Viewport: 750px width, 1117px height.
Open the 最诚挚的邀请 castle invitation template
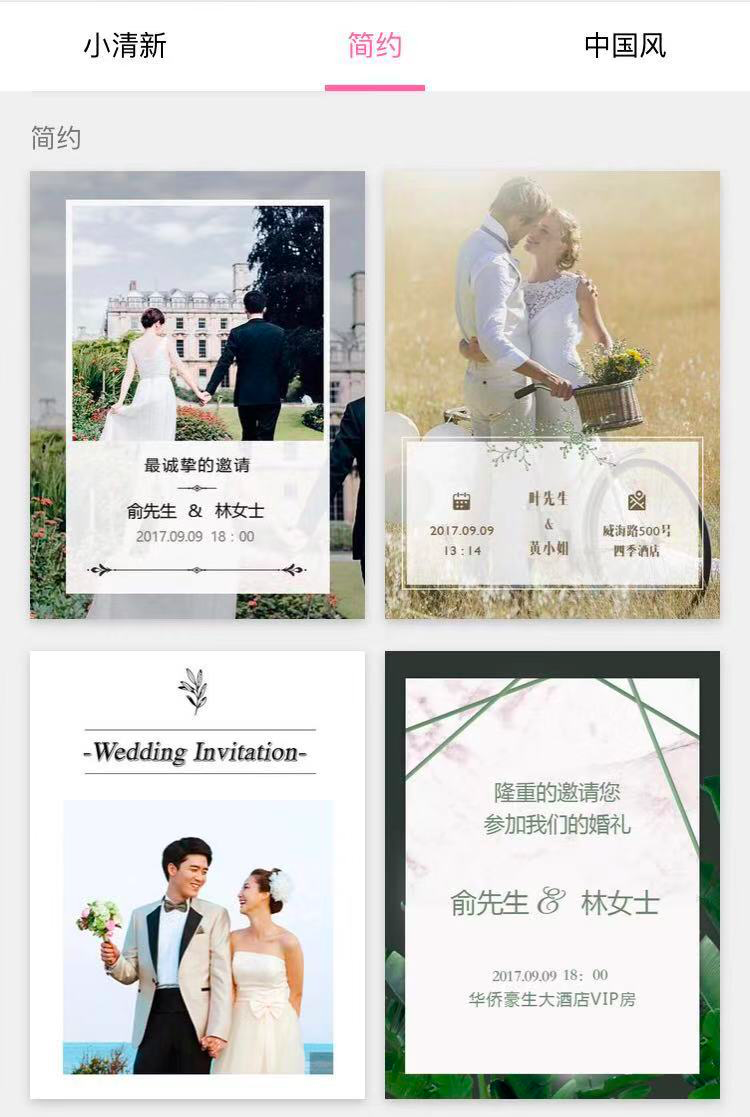coord(197,395)
